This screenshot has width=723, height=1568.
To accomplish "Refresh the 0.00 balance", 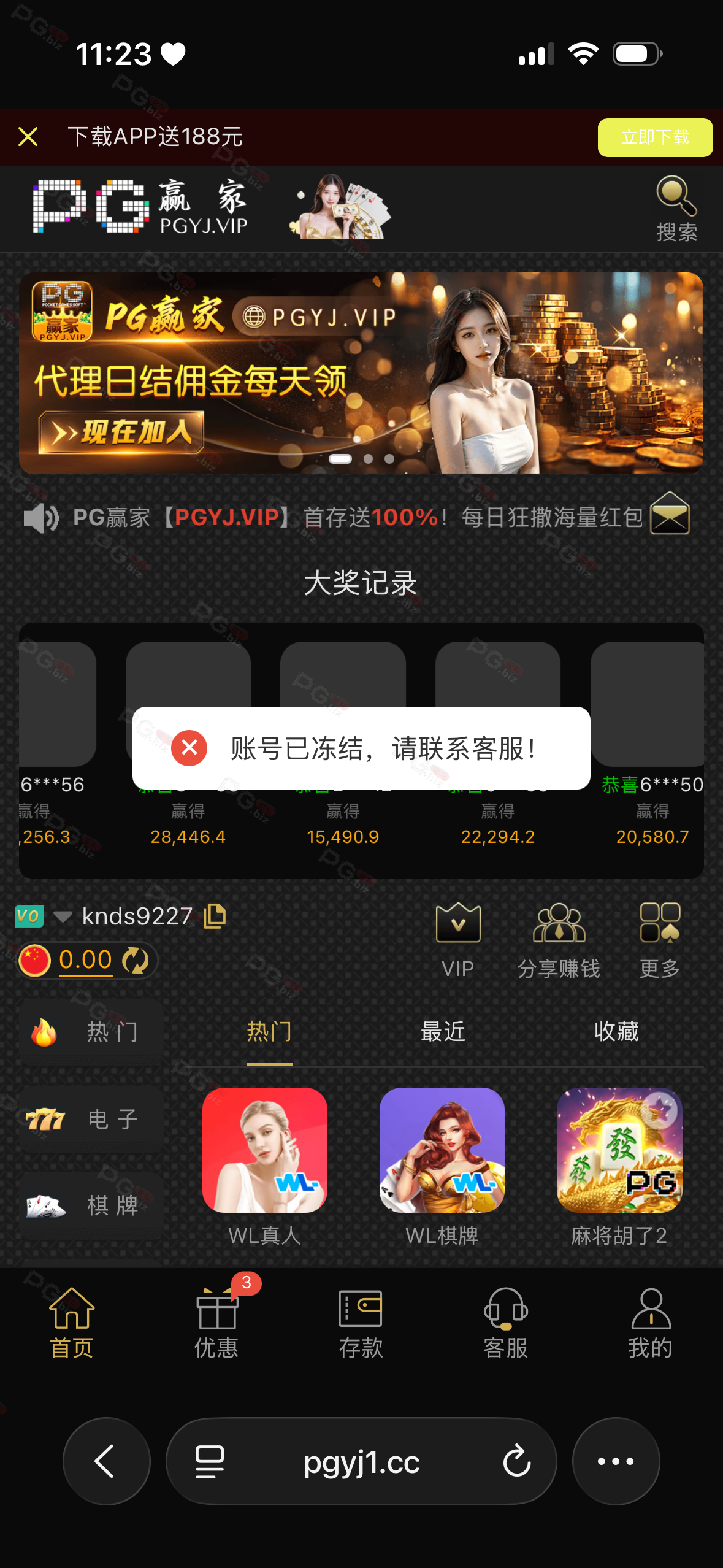I will pos(135,960).
